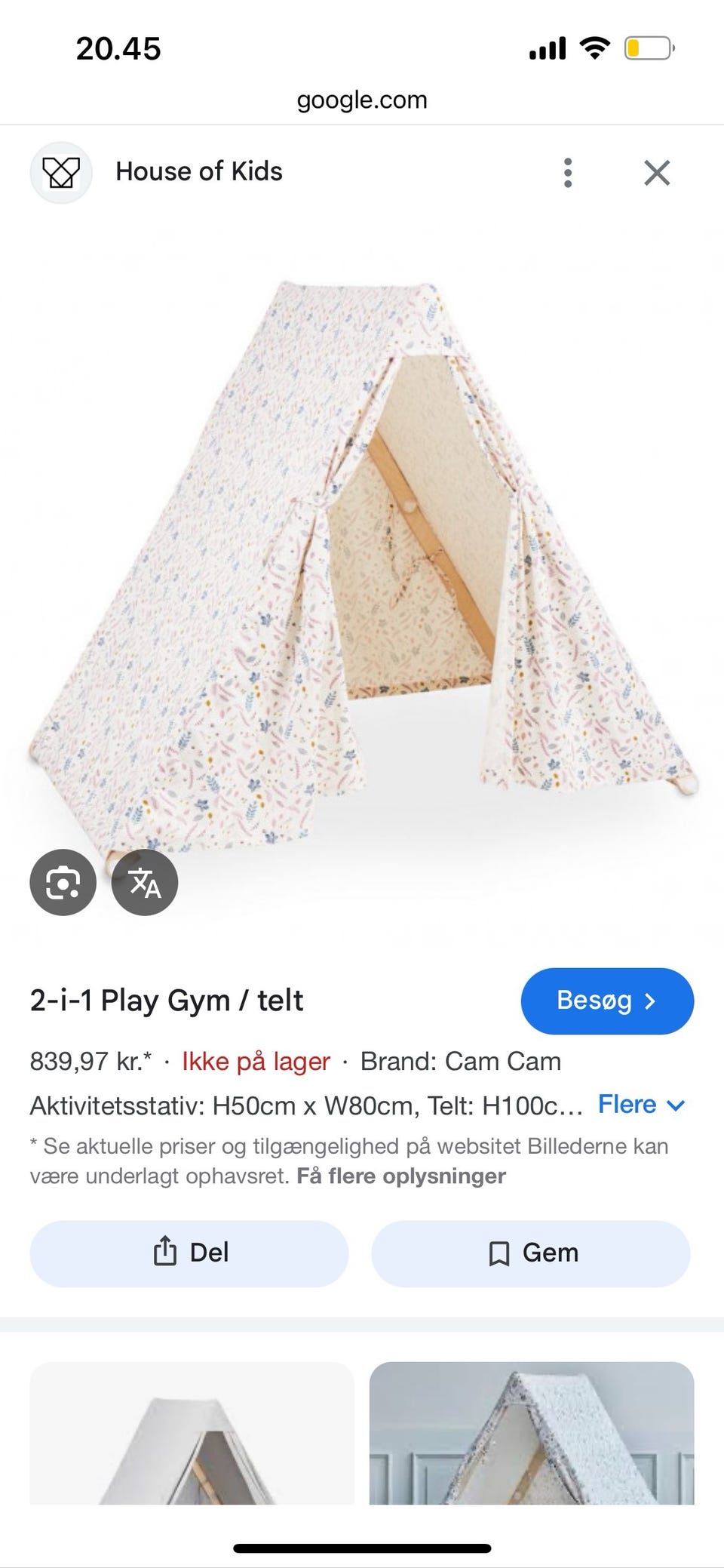This screenshot has height=1568, width=724.
Task: Expand product details with Flere
Action: (x=642, y=1105)
